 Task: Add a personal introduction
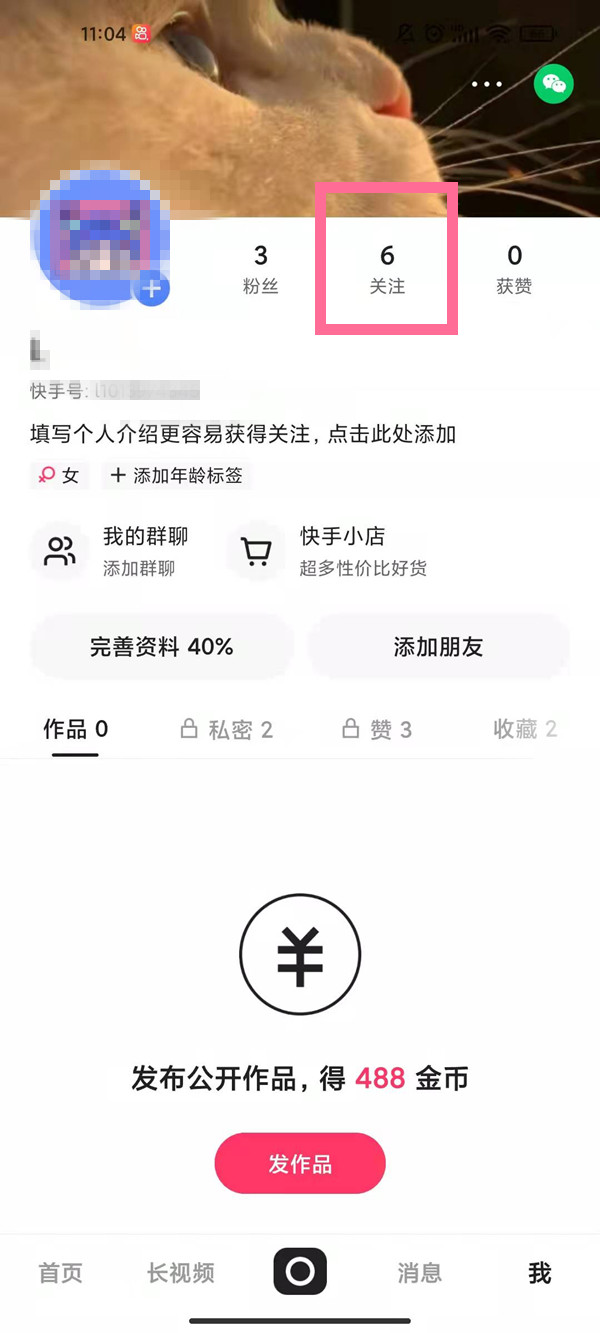243,434
